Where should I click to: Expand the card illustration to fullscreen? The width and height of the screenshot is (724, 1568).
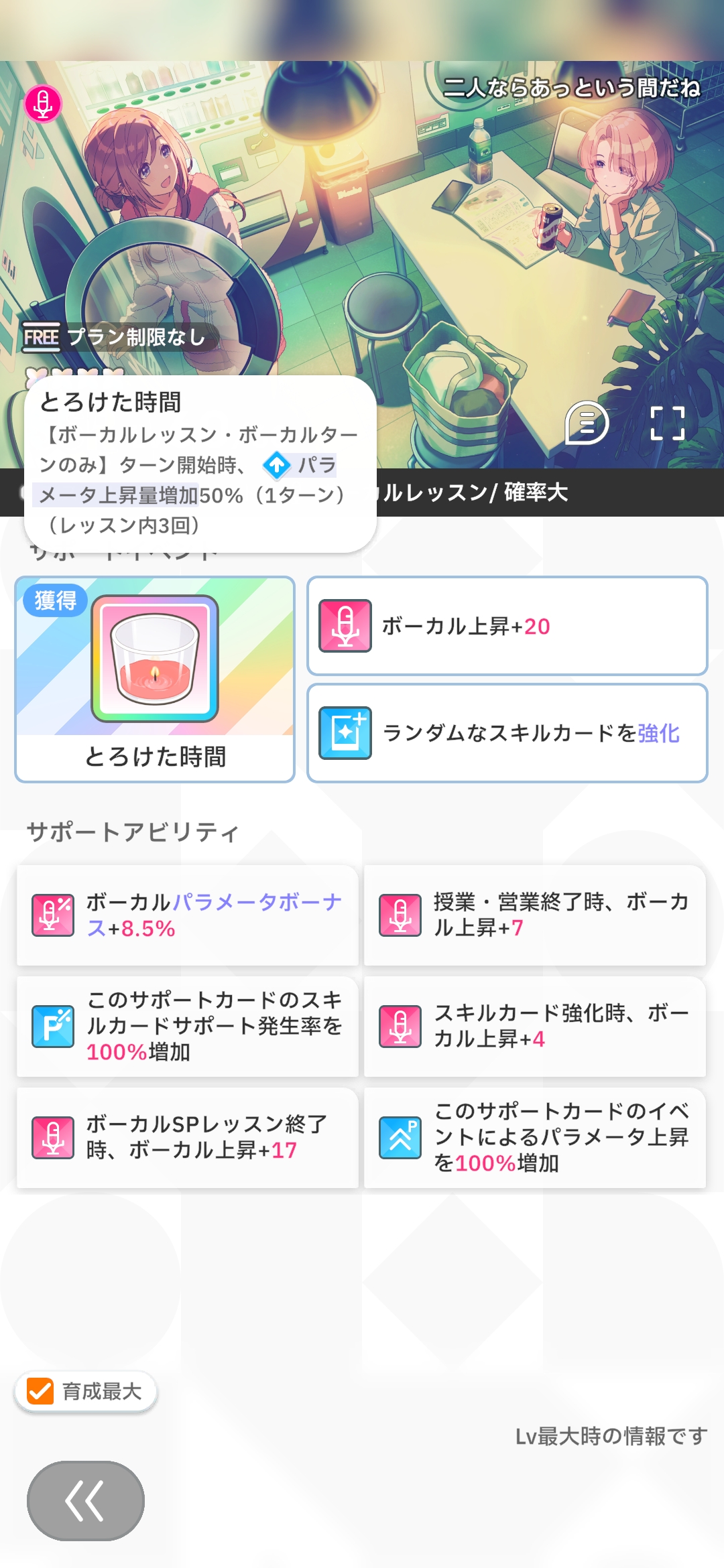pyautogui.click(x=667, y=423)
